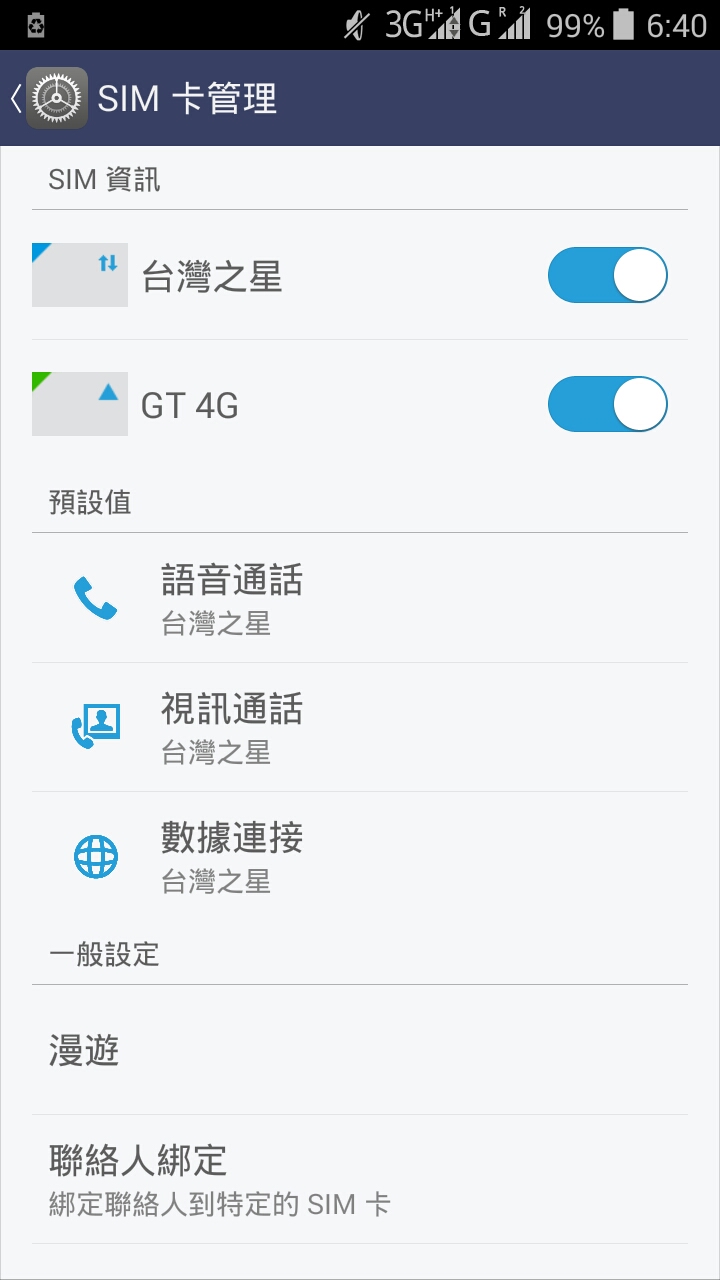Open 台灣之星 SIM info row

(360, 275)
